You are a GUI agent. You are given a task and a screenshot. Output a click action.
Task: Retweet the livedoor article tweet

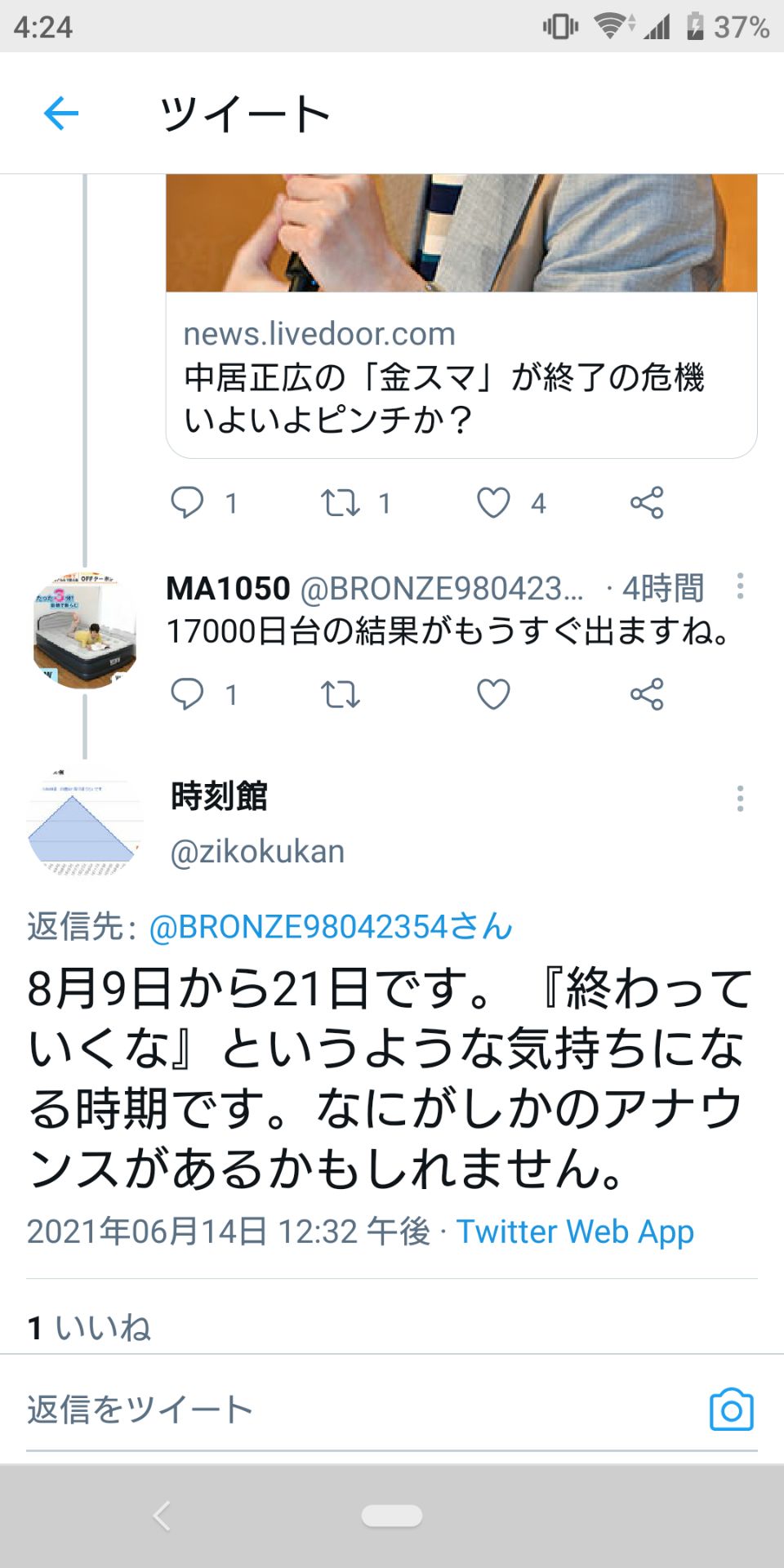click(x=340, y=502)
